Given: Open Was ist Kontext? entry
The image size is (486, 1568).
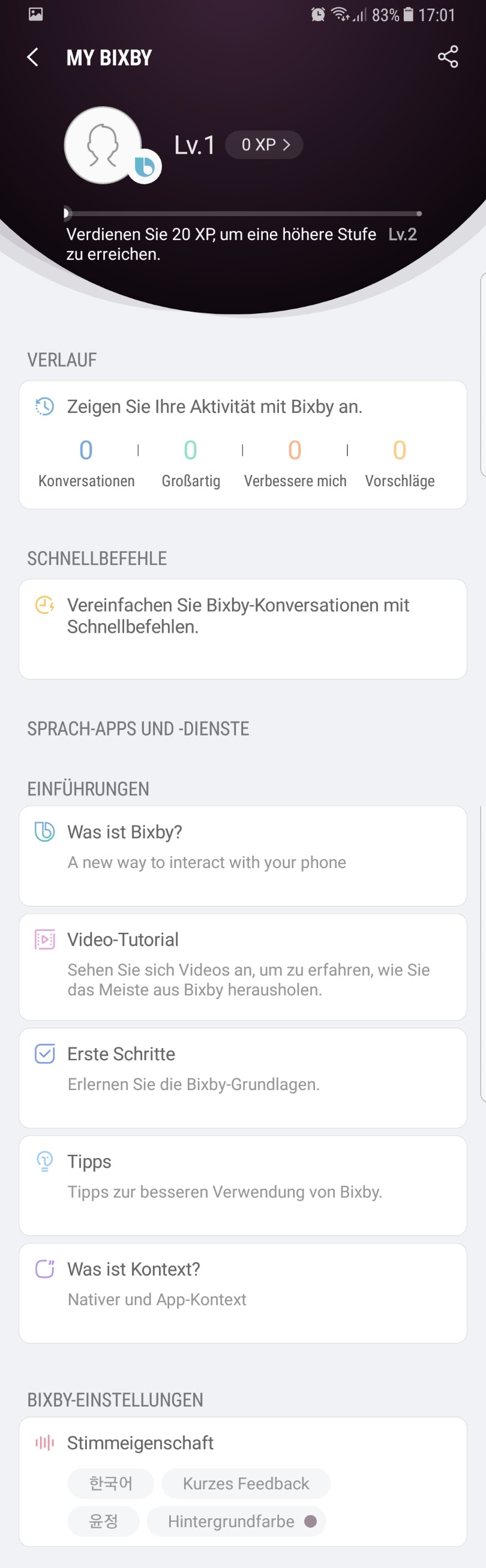Looking at the screenshot, I should click(x=242, y=1292).
